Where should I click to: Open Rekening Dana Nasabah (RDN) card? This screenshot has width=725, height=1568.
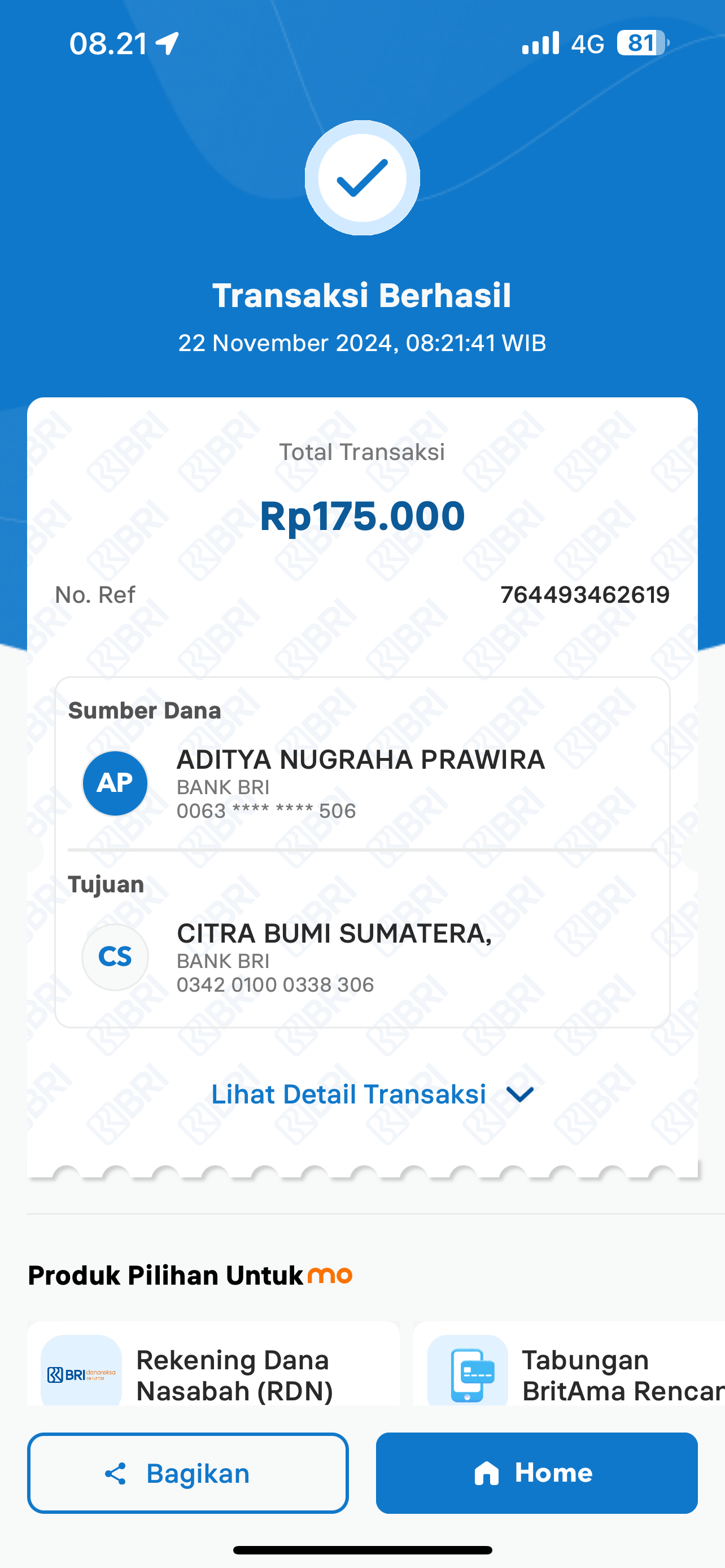pyautogui.click(x=213, y=1364)
